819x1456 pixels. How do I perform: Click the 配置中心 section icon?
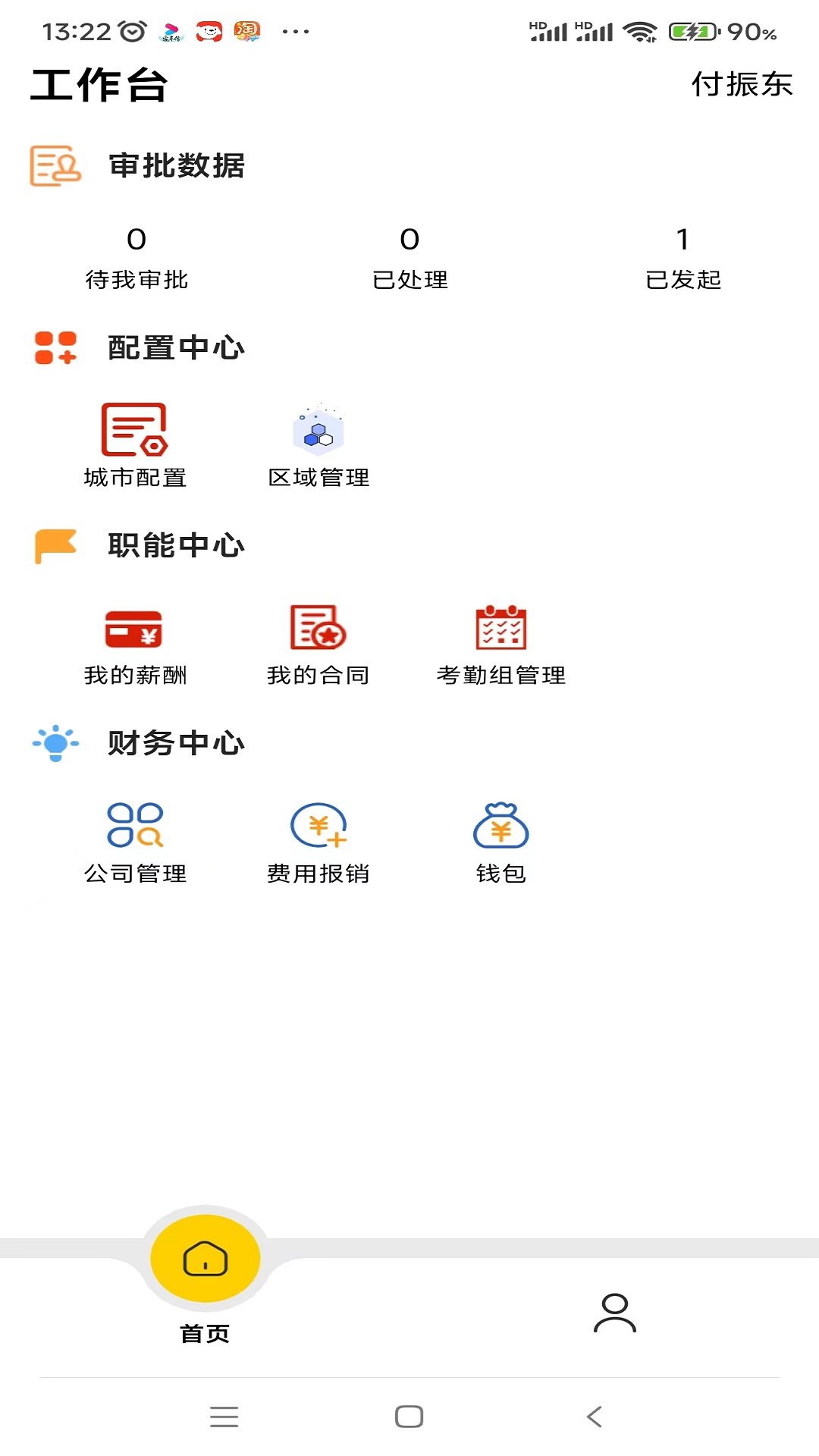(55, 348)
